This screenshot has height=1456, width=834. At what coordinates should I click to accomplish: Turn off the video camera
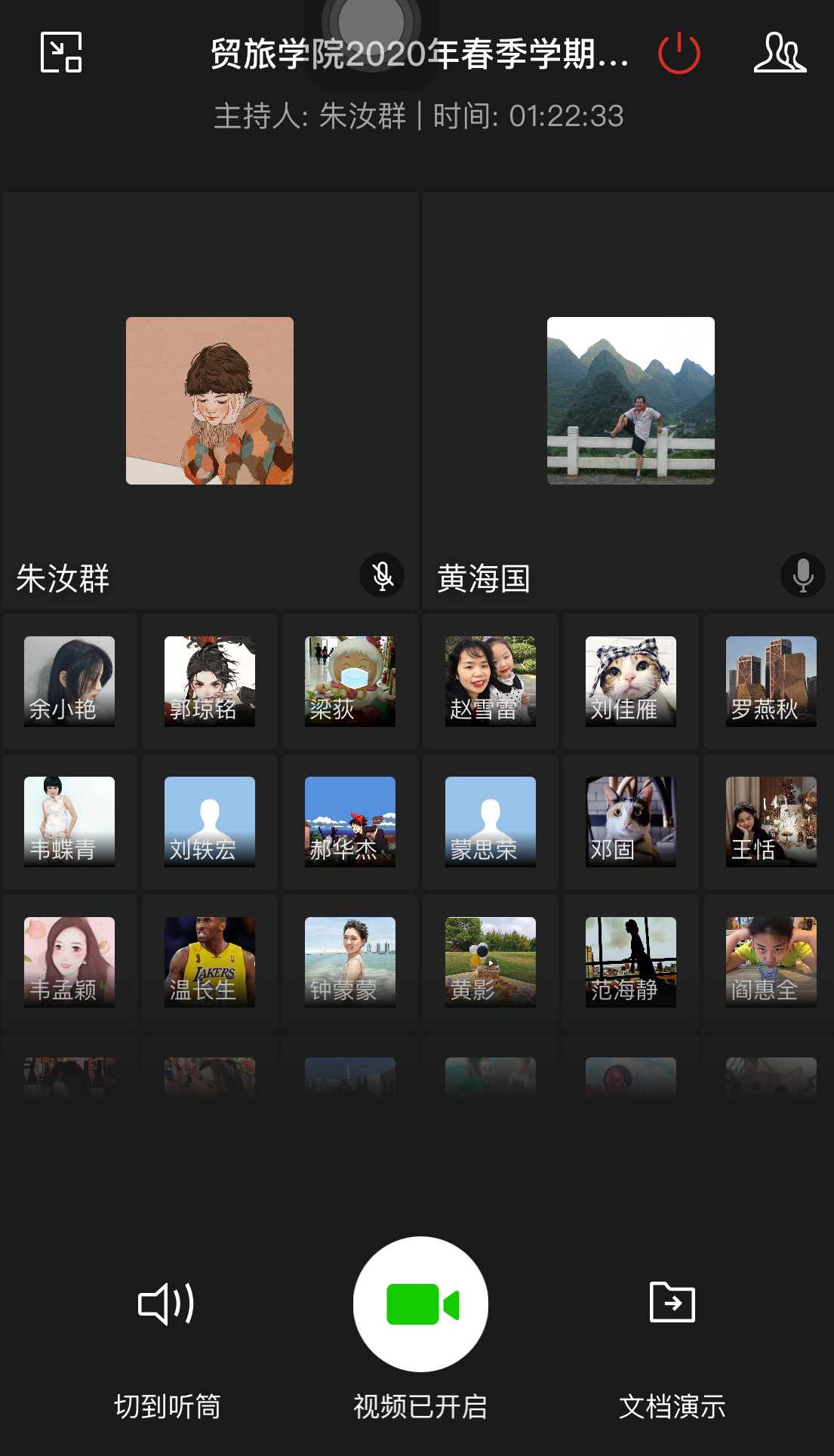point(420,1304)
